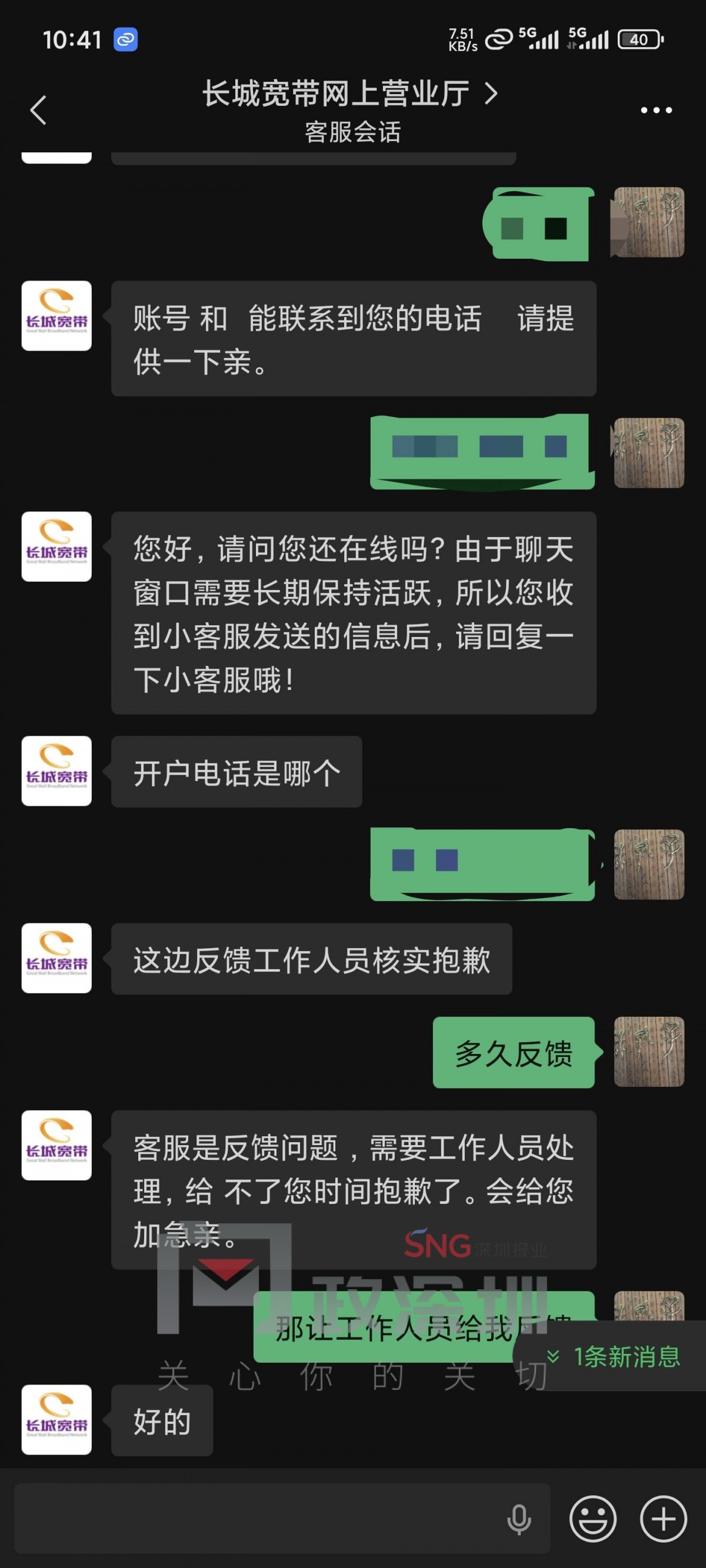
Task: Open the three-dot more options menu
Action: click(x=656, y=110)
